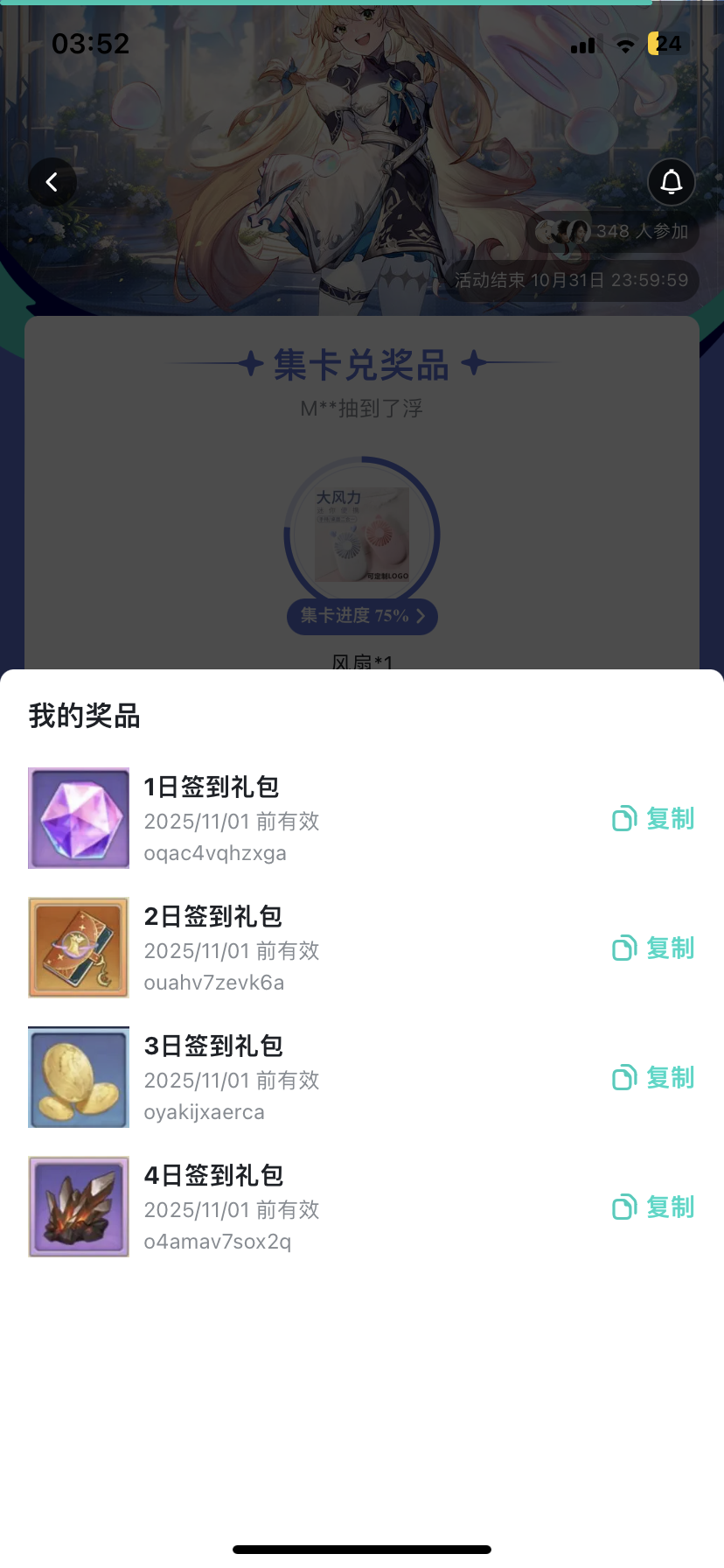The height and width of the screenshot is (1568, 724).
Task: Expand the 集卡进度 75% progress chevron
Action: pyautogui.click(x=421, y=617)
